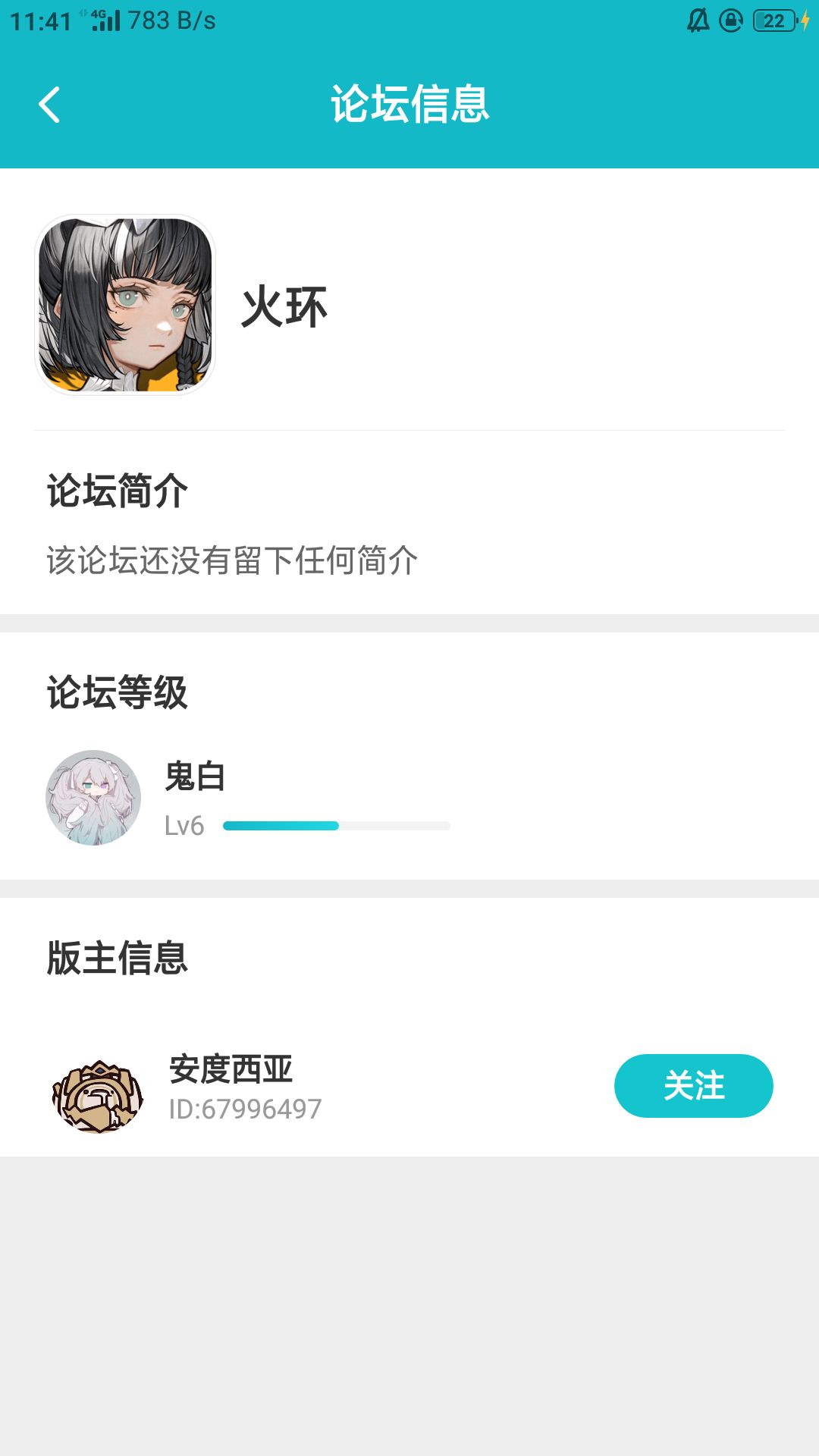The width and height of the screenshot is (819, 1456).
Task: Go back from the 论坛信息 page
Action: 49,105
